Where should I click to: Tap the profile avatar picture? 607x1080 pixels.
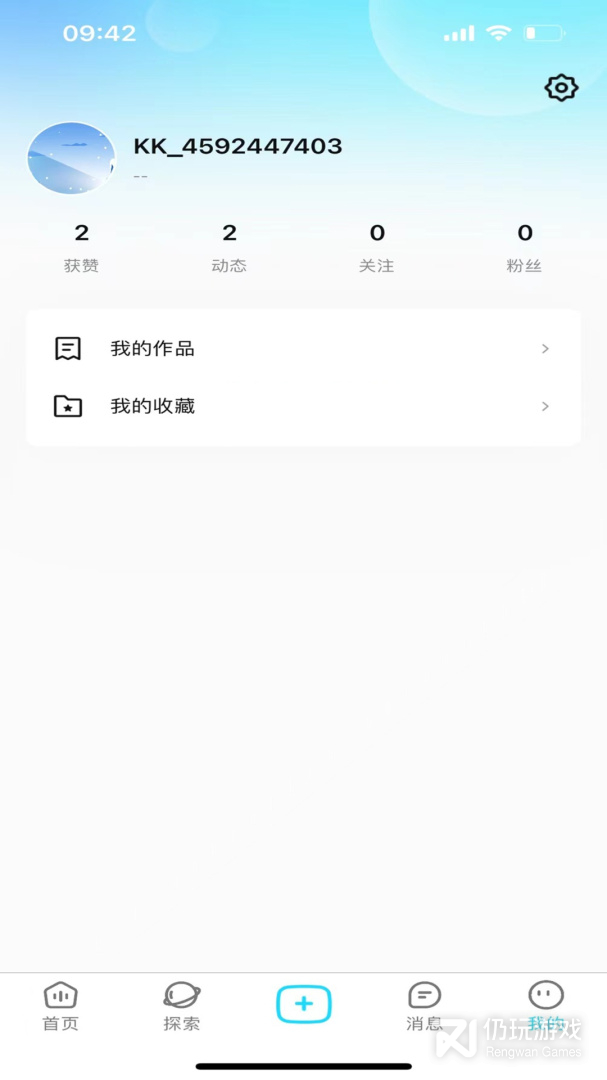coord(71,158)
